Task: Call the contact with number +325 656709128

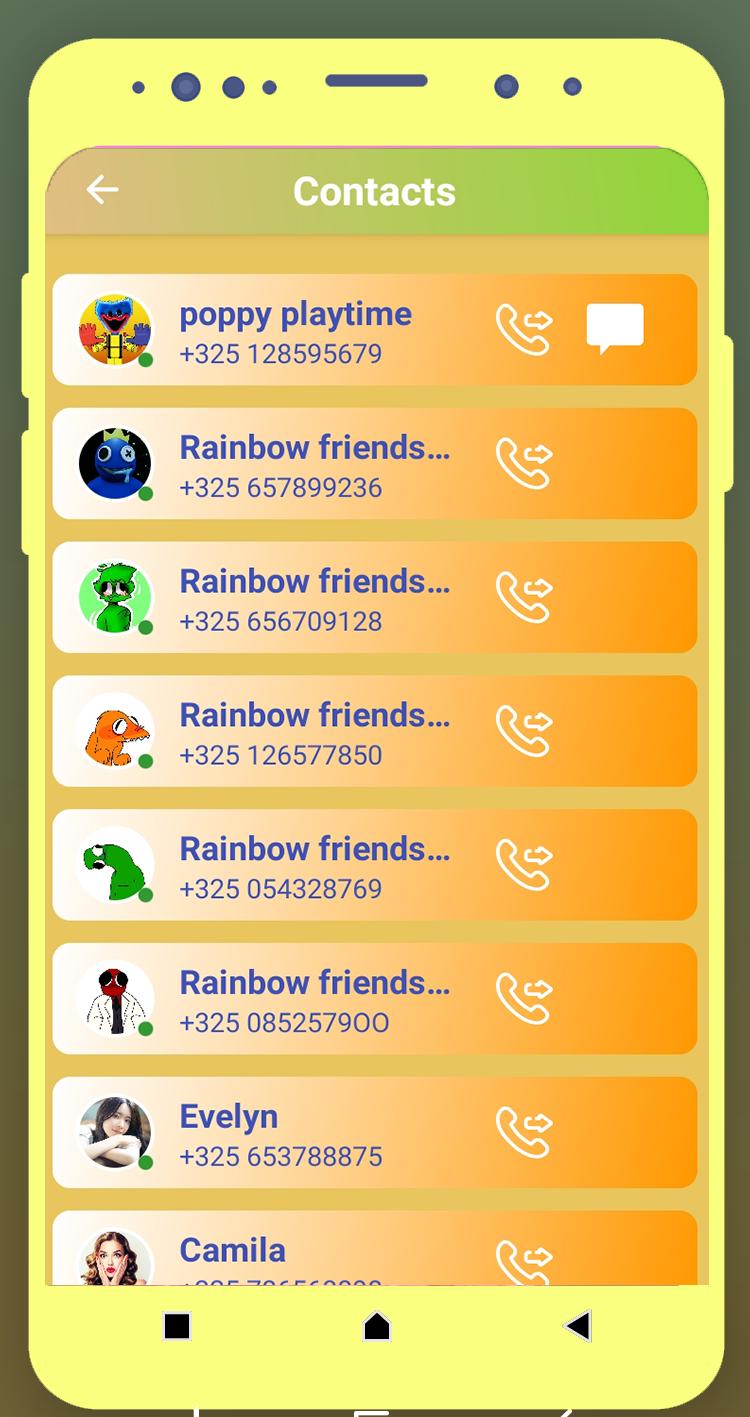Action: [525, 597]
